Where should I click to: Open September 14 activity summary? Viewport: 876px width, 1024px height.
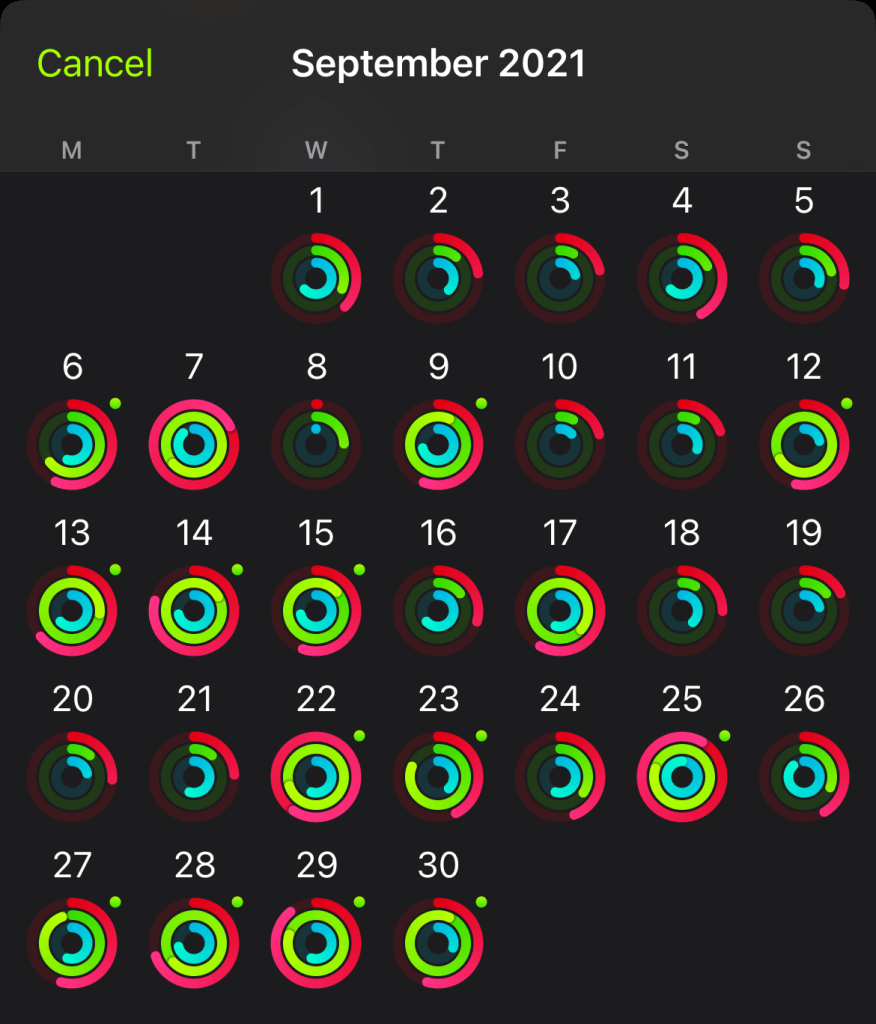point(194,610)
